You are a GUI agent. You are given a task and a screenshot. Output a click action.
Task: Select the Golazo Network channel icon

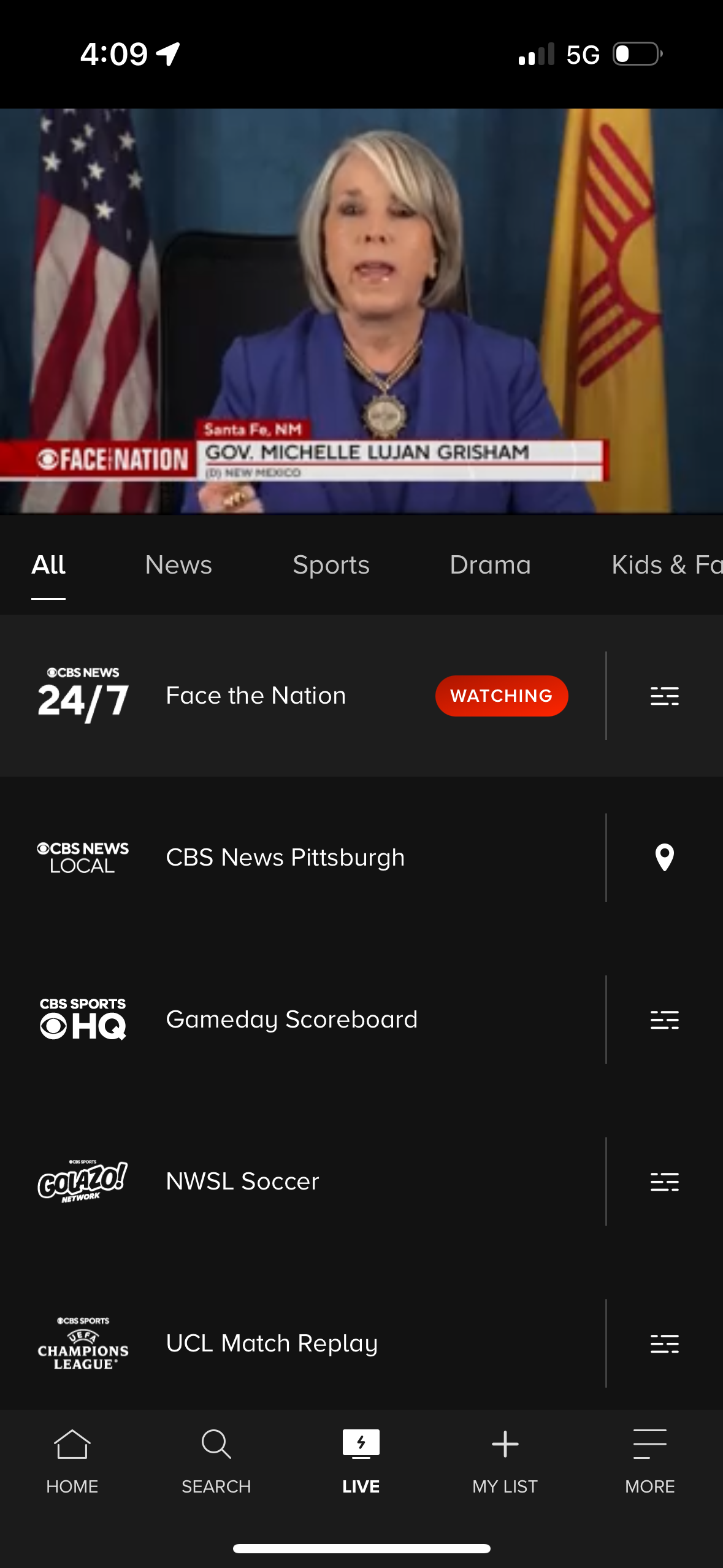[x=83, y=1181]
